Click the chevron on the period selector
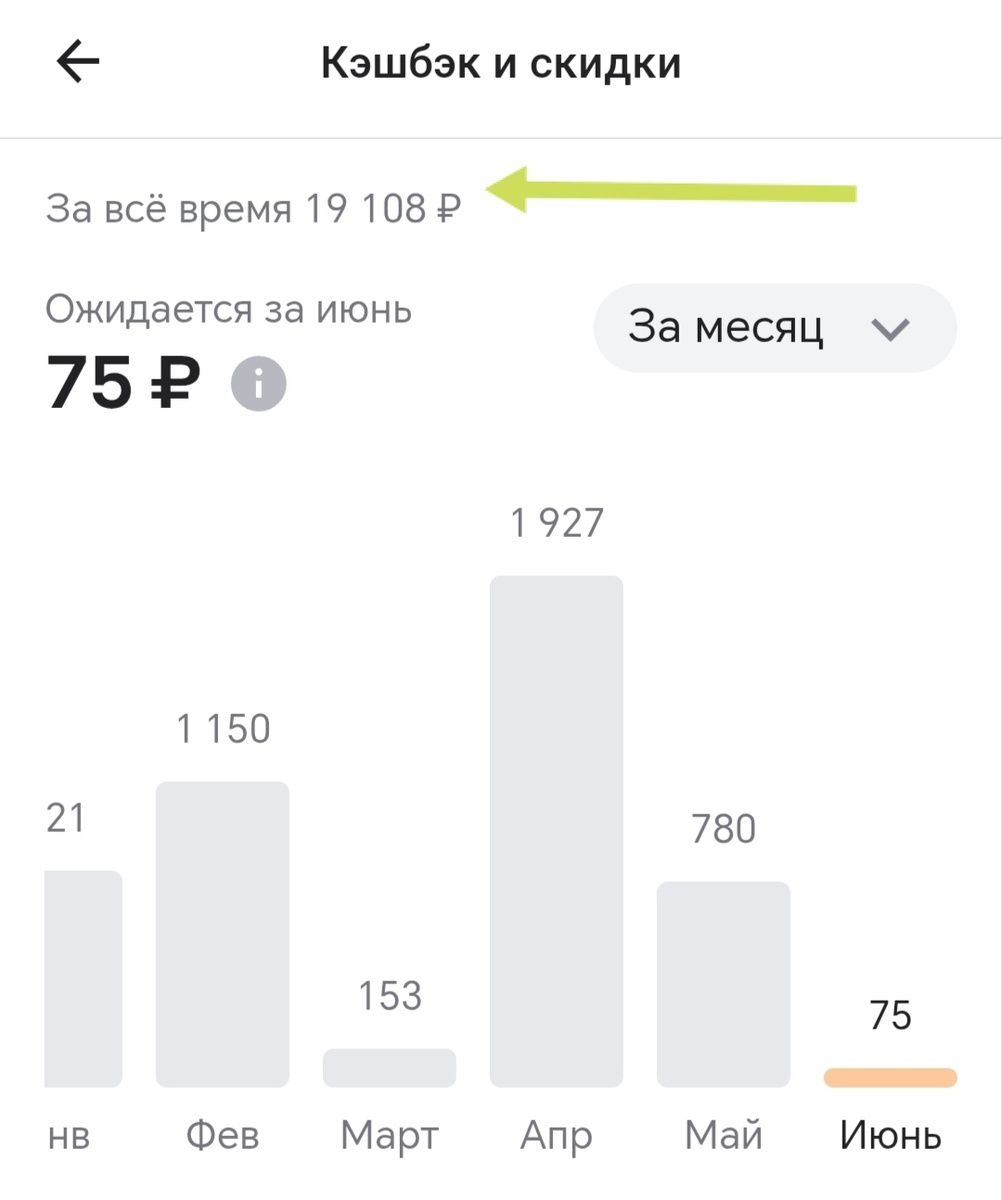 point(891,328)
